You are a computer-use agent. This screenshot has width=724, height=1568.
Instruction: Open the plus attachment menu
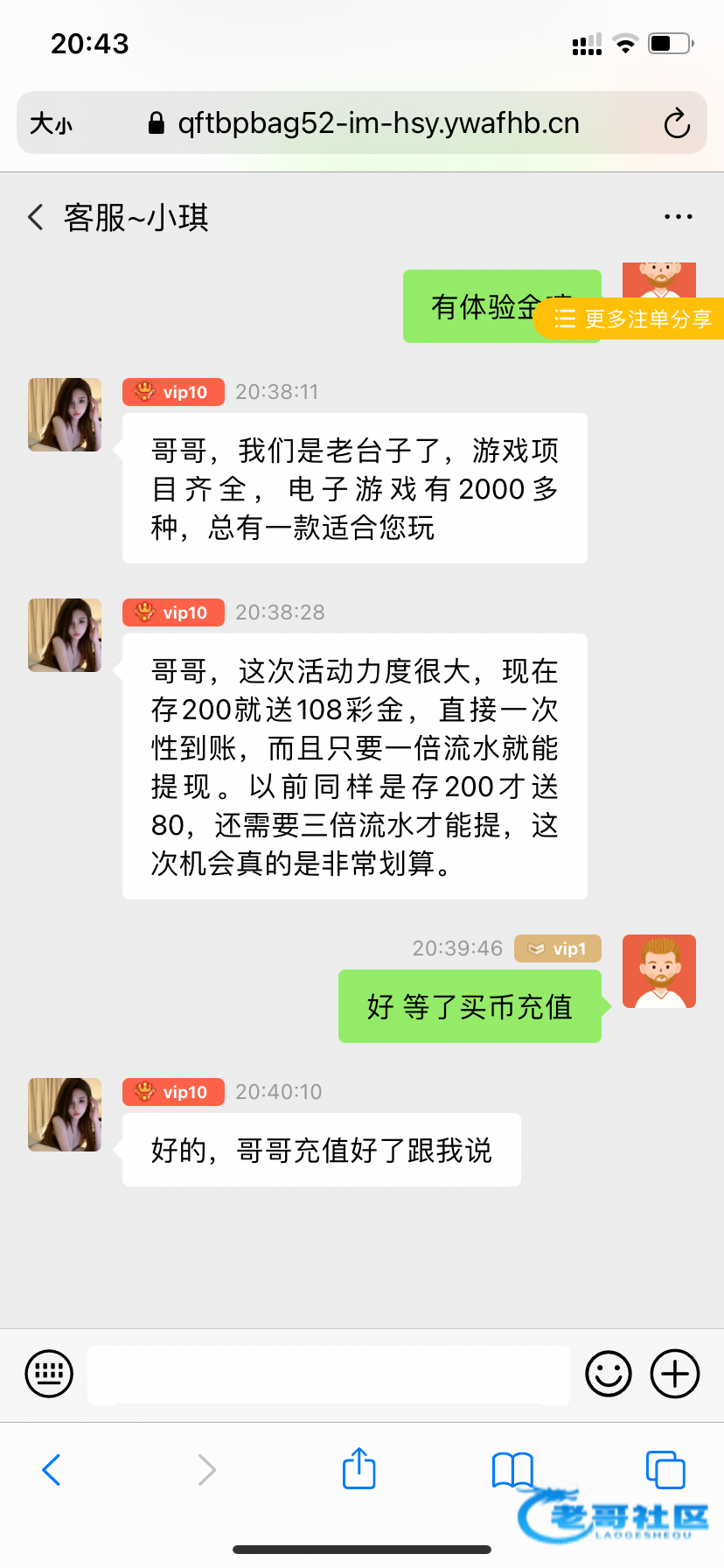675,1374
